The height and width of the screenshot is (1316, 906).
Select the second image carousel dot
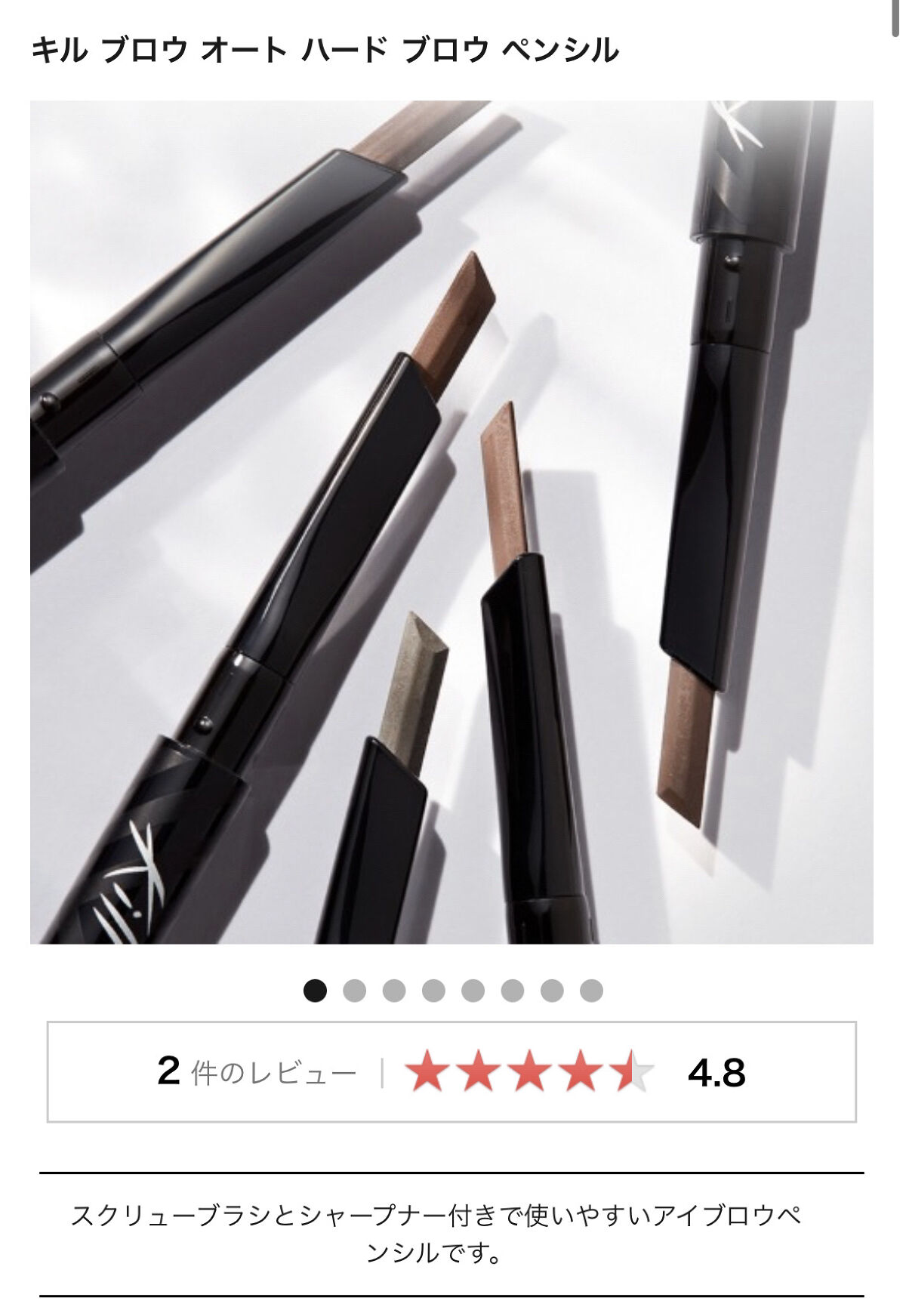(354, 990)
